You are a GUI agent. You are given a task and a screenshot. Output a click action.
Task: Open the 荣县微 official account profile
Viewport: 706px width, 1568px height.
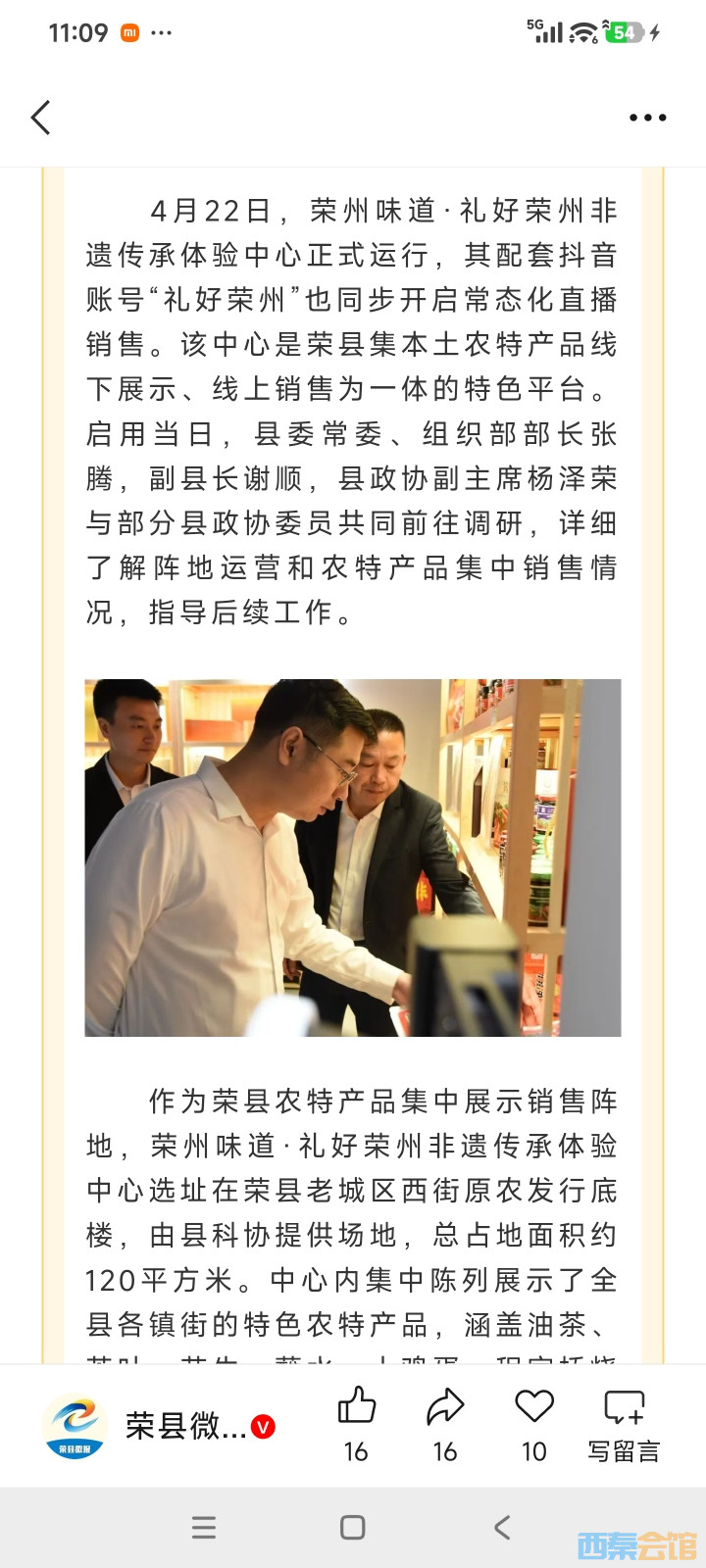(157, 1426)
